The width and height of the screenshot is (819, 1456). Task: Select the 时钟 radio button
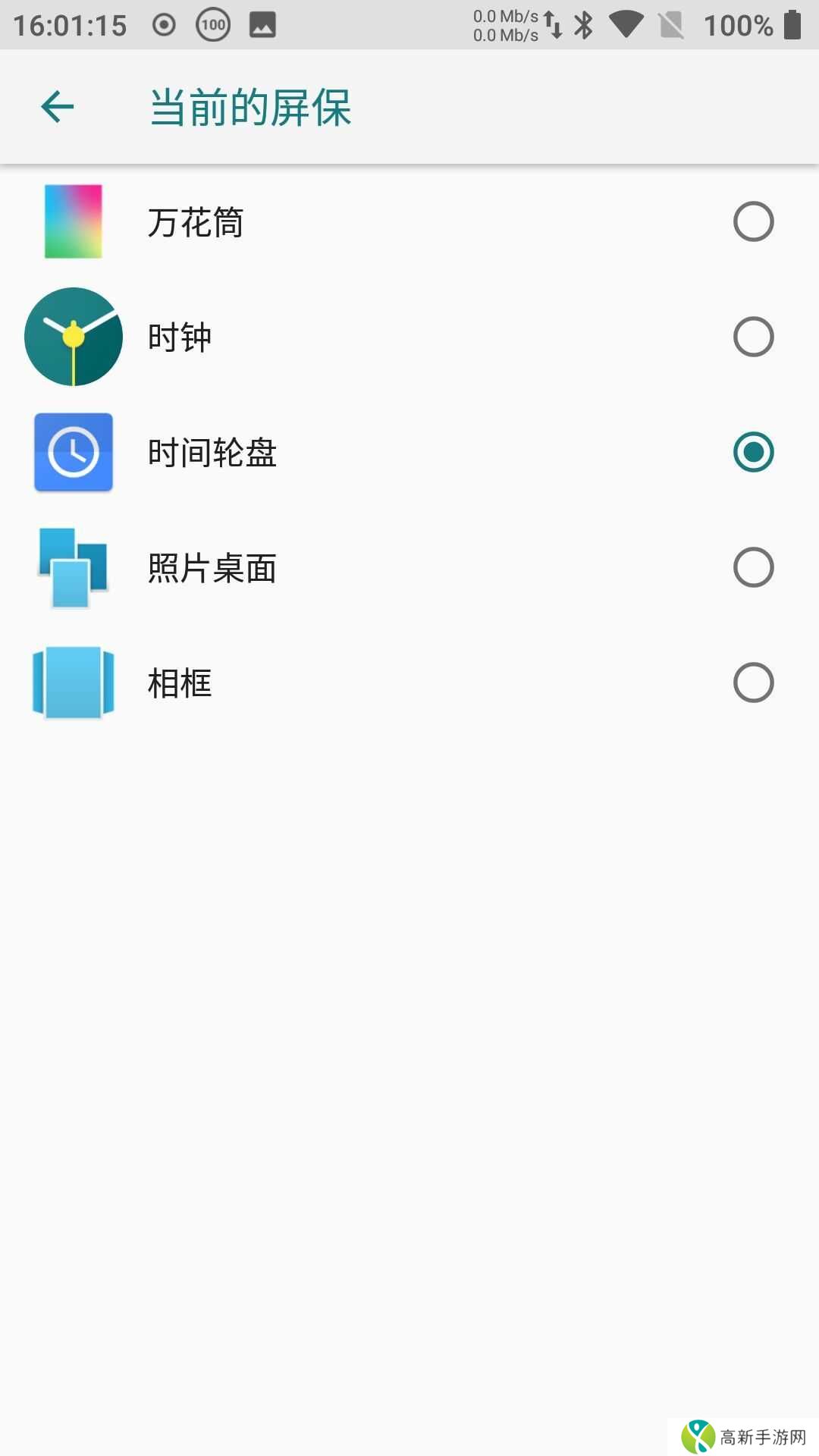pos(752,337)
